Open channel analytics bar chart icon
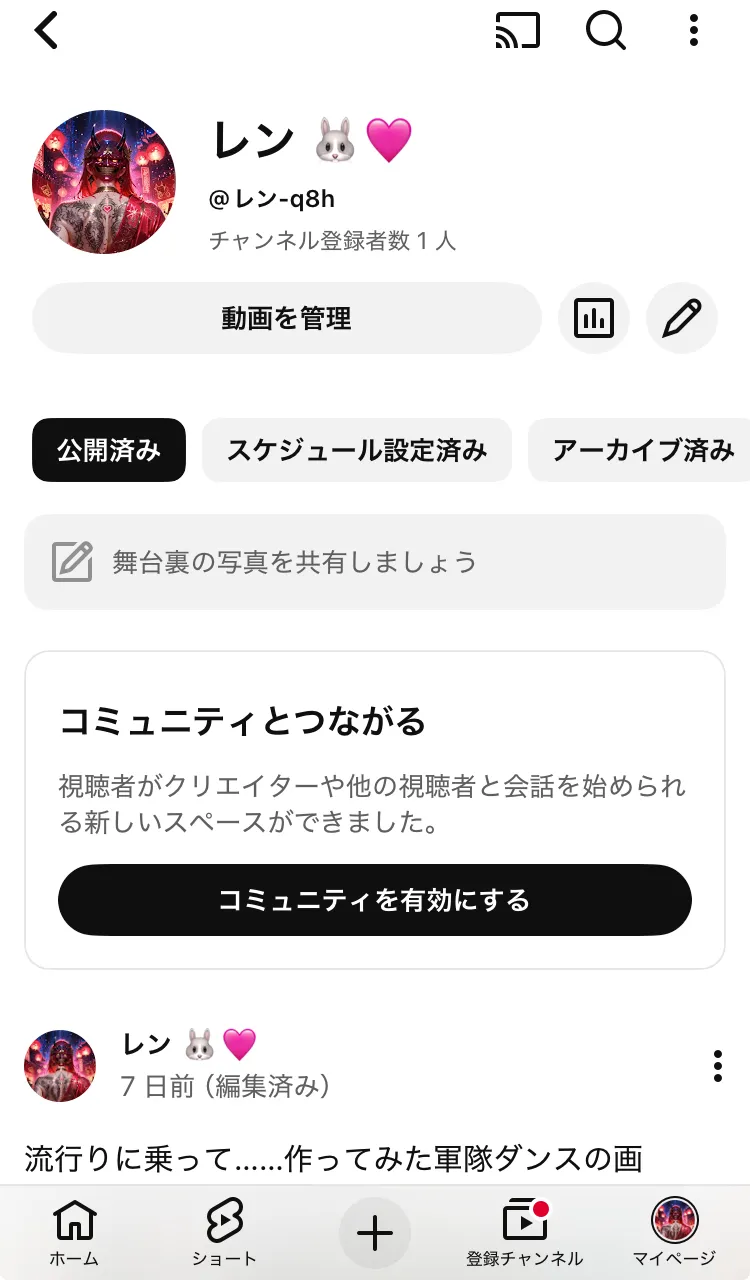Viewport: 750px width, 1280px height. point(593,318)
